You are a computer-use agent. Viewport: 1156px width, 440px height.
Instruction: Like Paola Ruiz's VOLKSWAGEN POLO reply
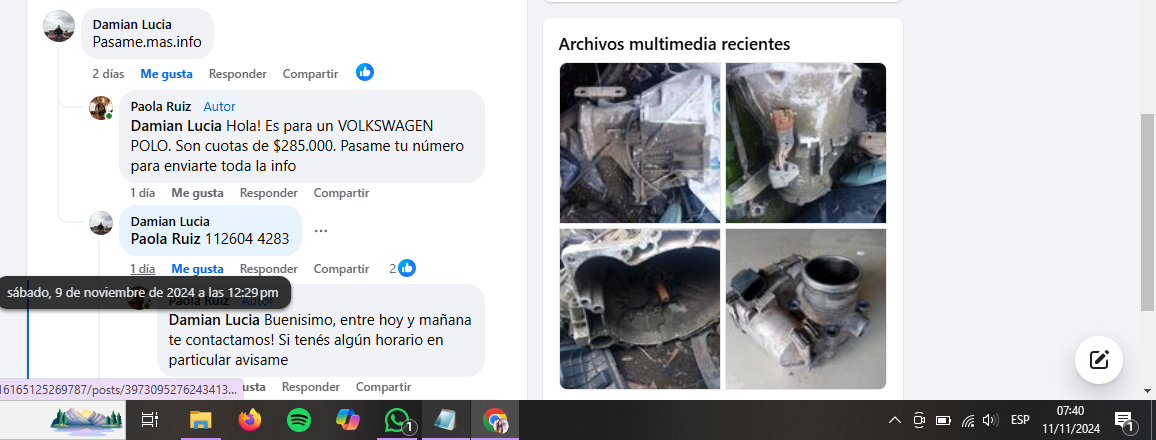tap(197, 193)
